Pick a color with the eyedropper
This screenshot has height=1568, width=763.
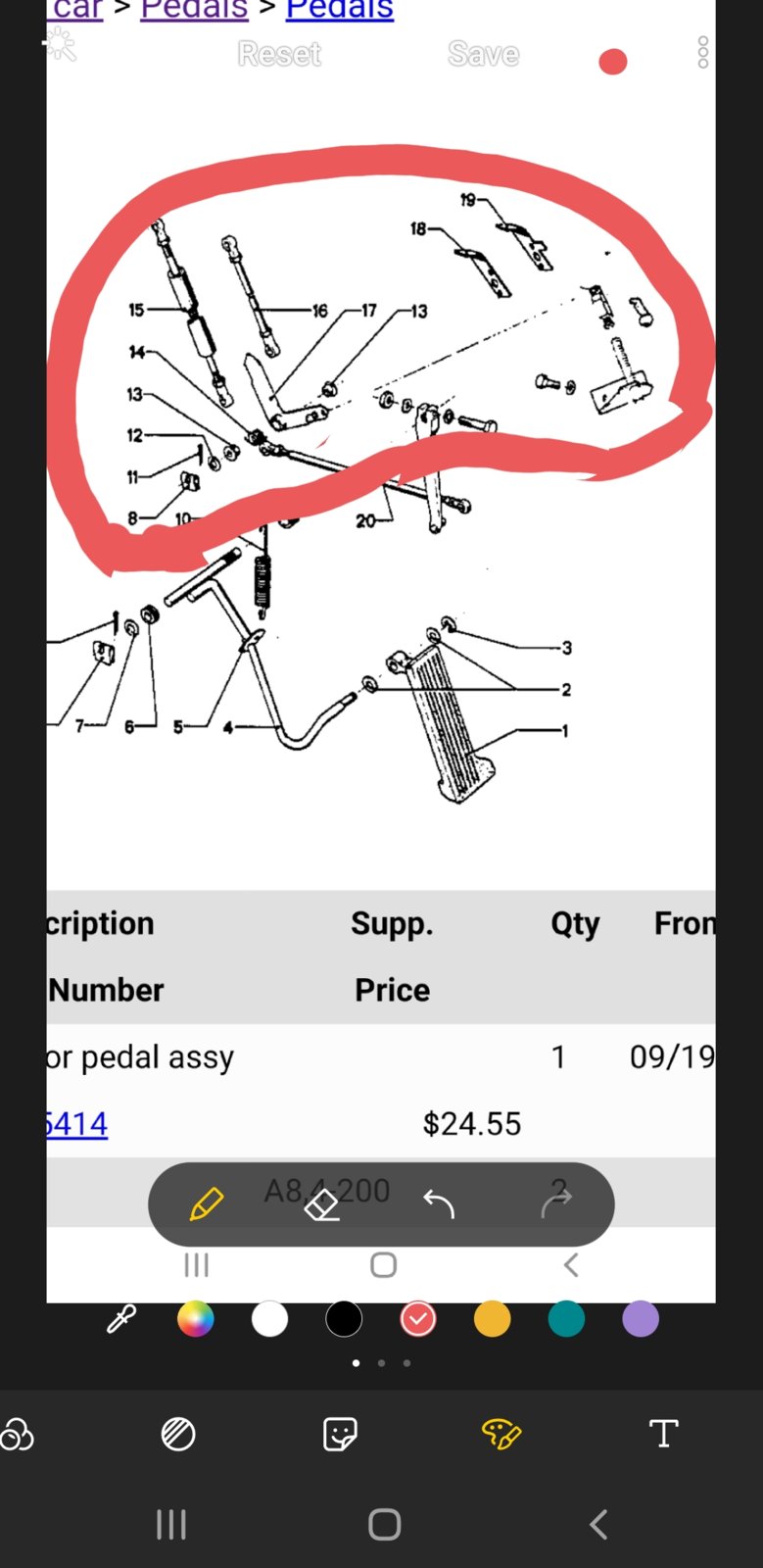(x=121, y=1319)
